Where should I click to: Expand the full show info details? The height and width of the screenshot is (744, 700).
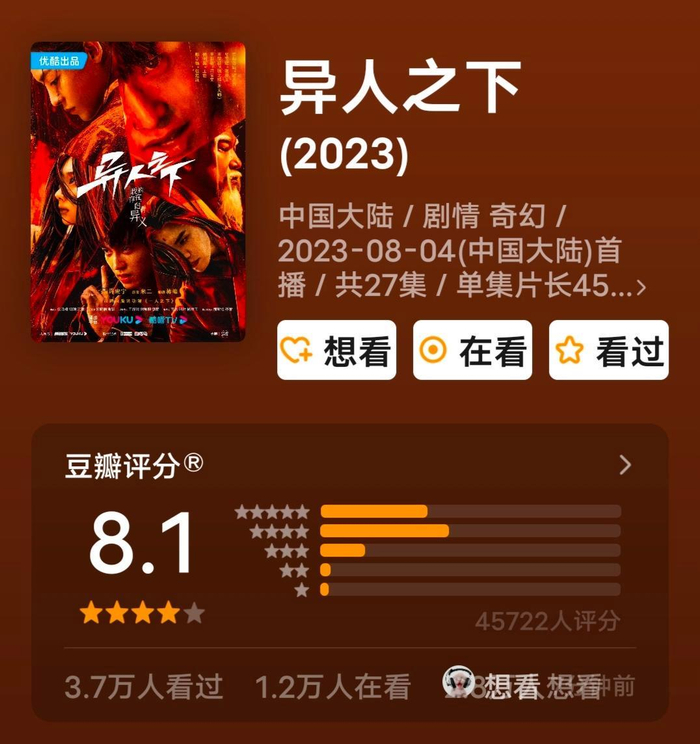tap(641, 288)
